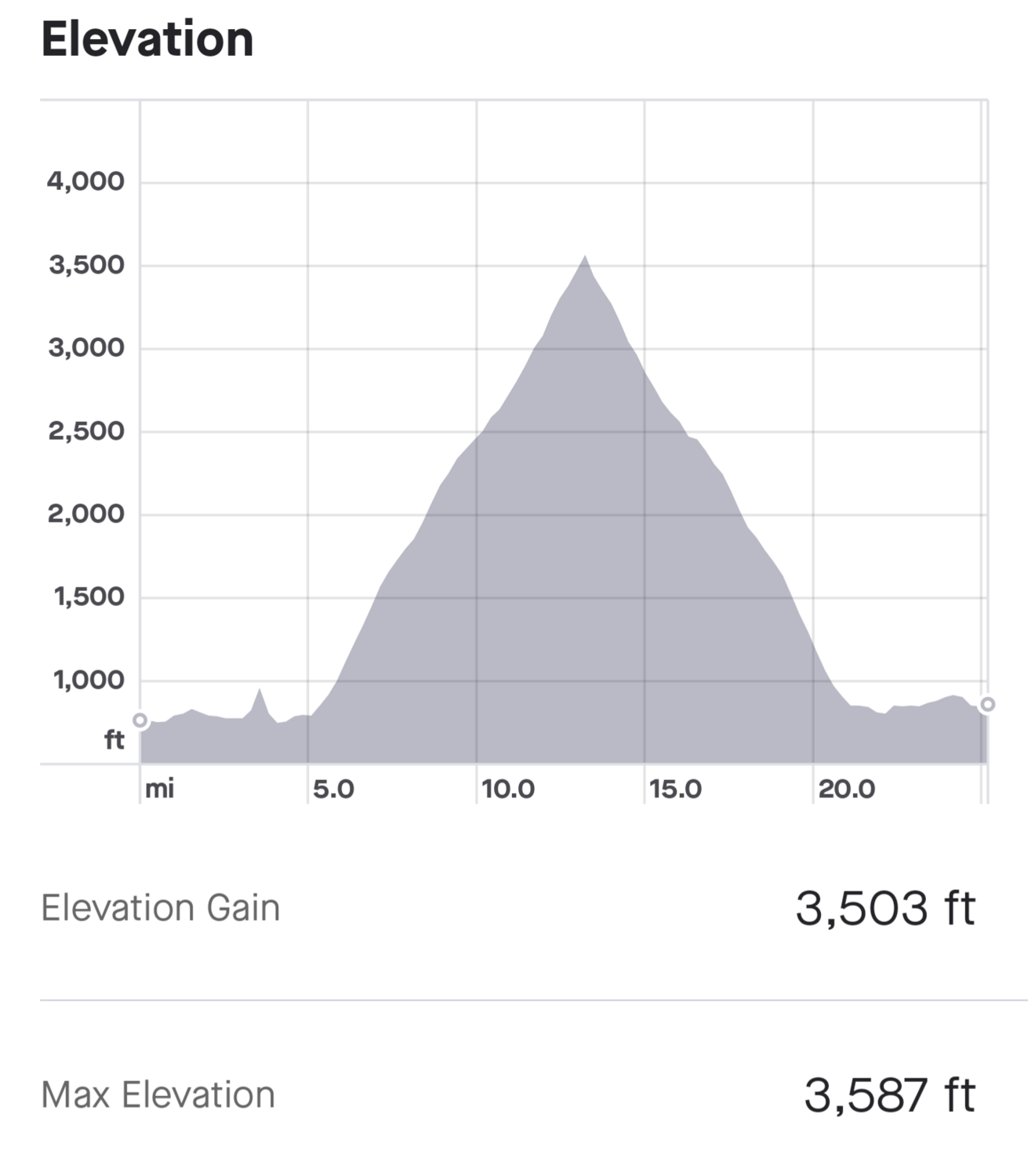Select the end handle of the elevation chart
1028x1176 pixels.
tap(987, 704)
